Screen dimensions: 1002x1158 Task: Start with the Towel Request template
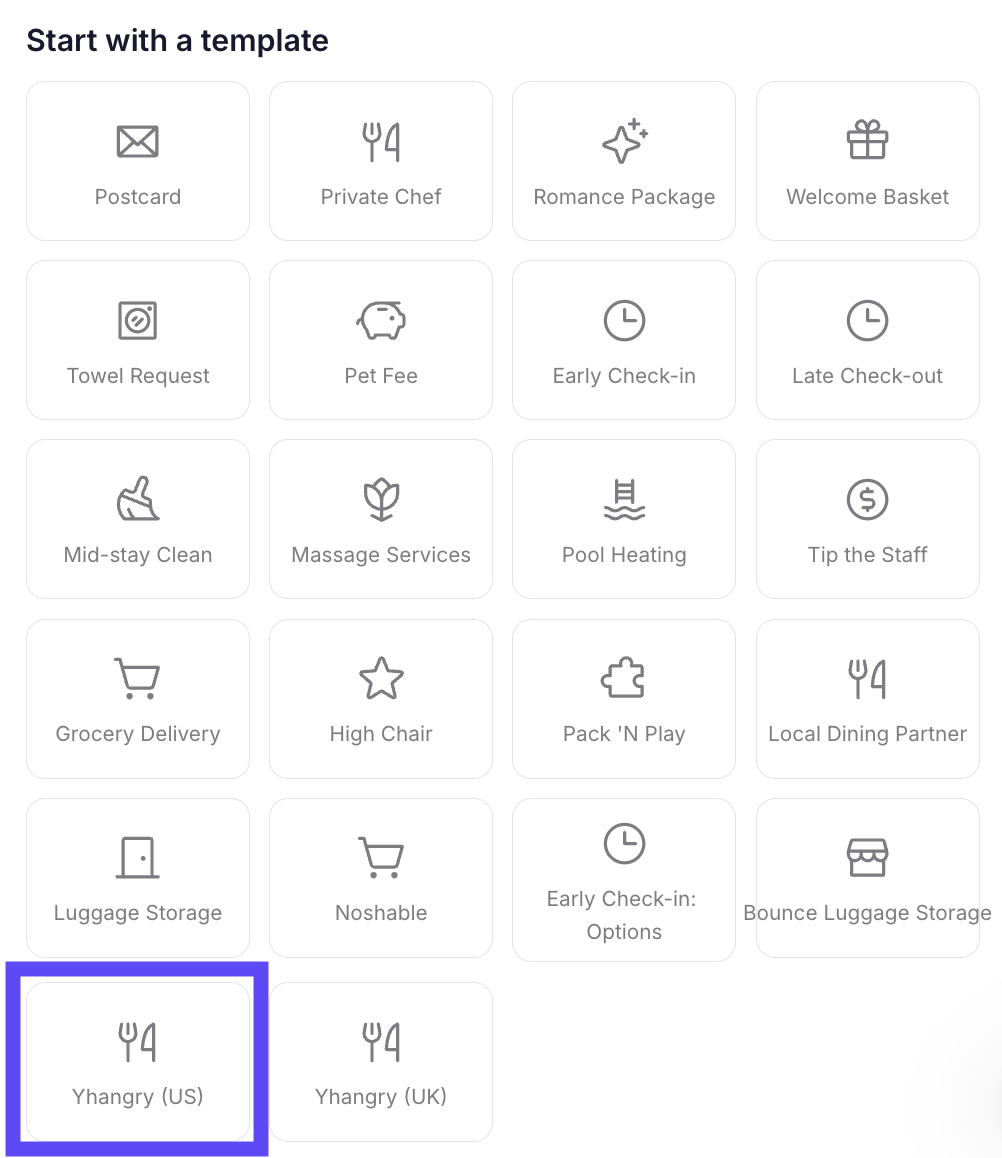point(138,340)
